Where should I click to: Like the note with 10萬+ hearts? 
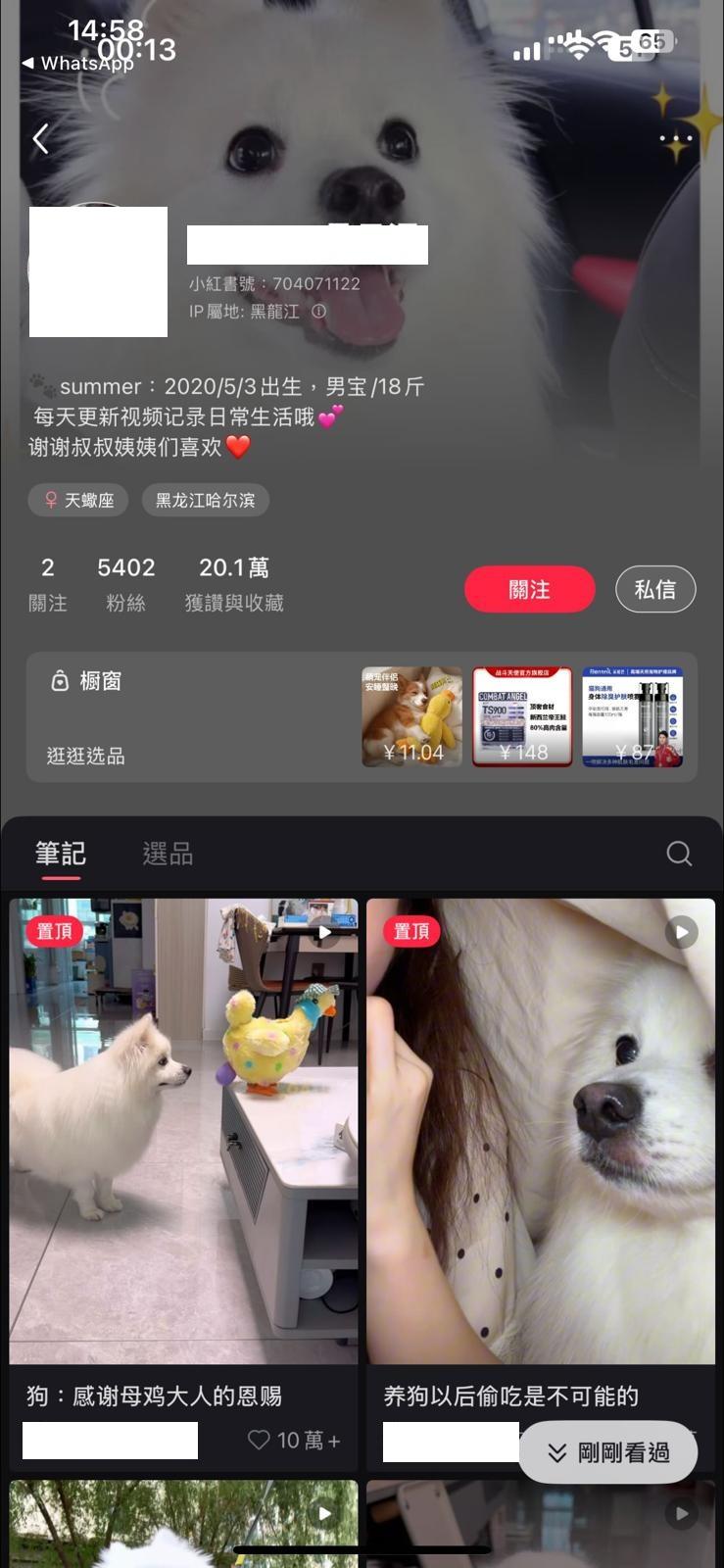259,1440
